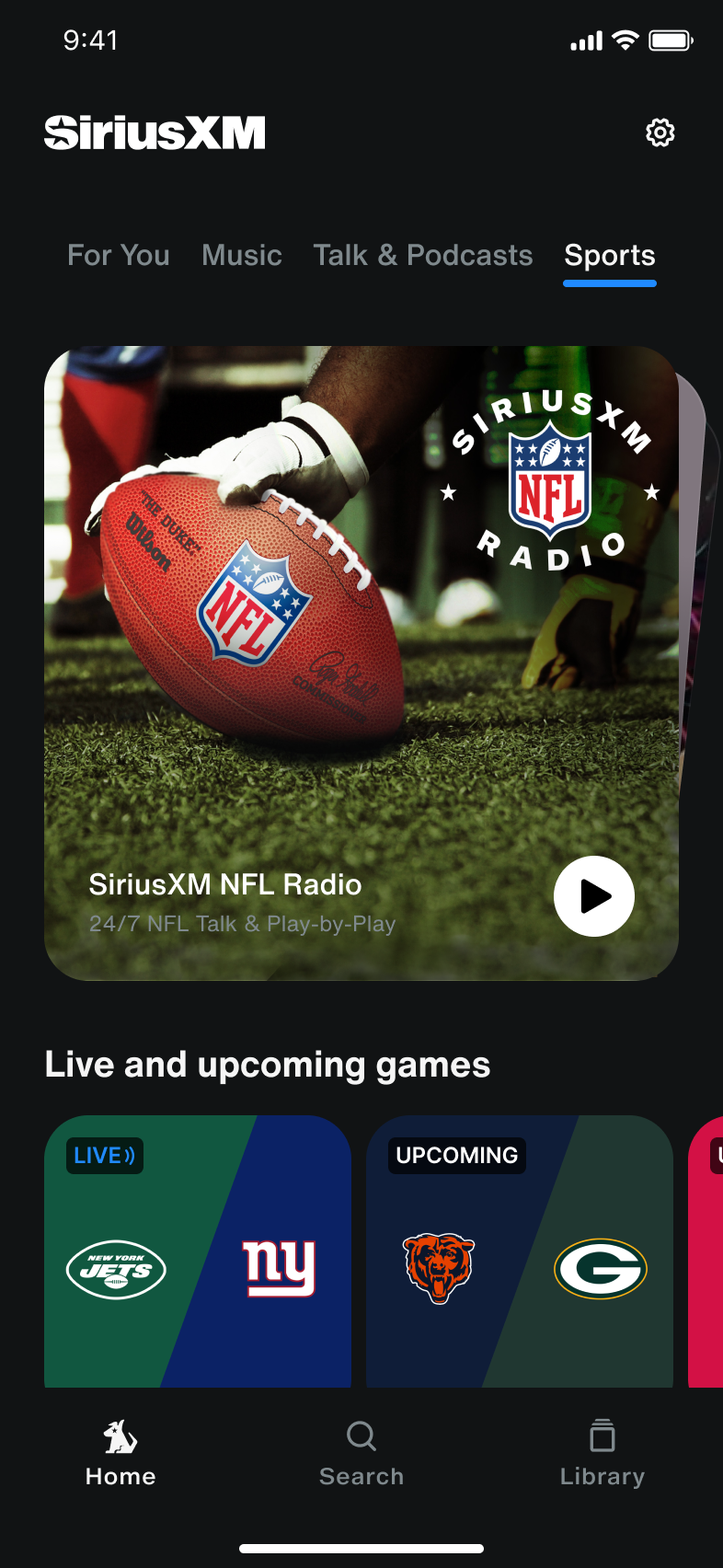The width and height of the screenshot is (723, 1568).
Task: Tap the New York Jets team logo
Action: click(117, 1268)
